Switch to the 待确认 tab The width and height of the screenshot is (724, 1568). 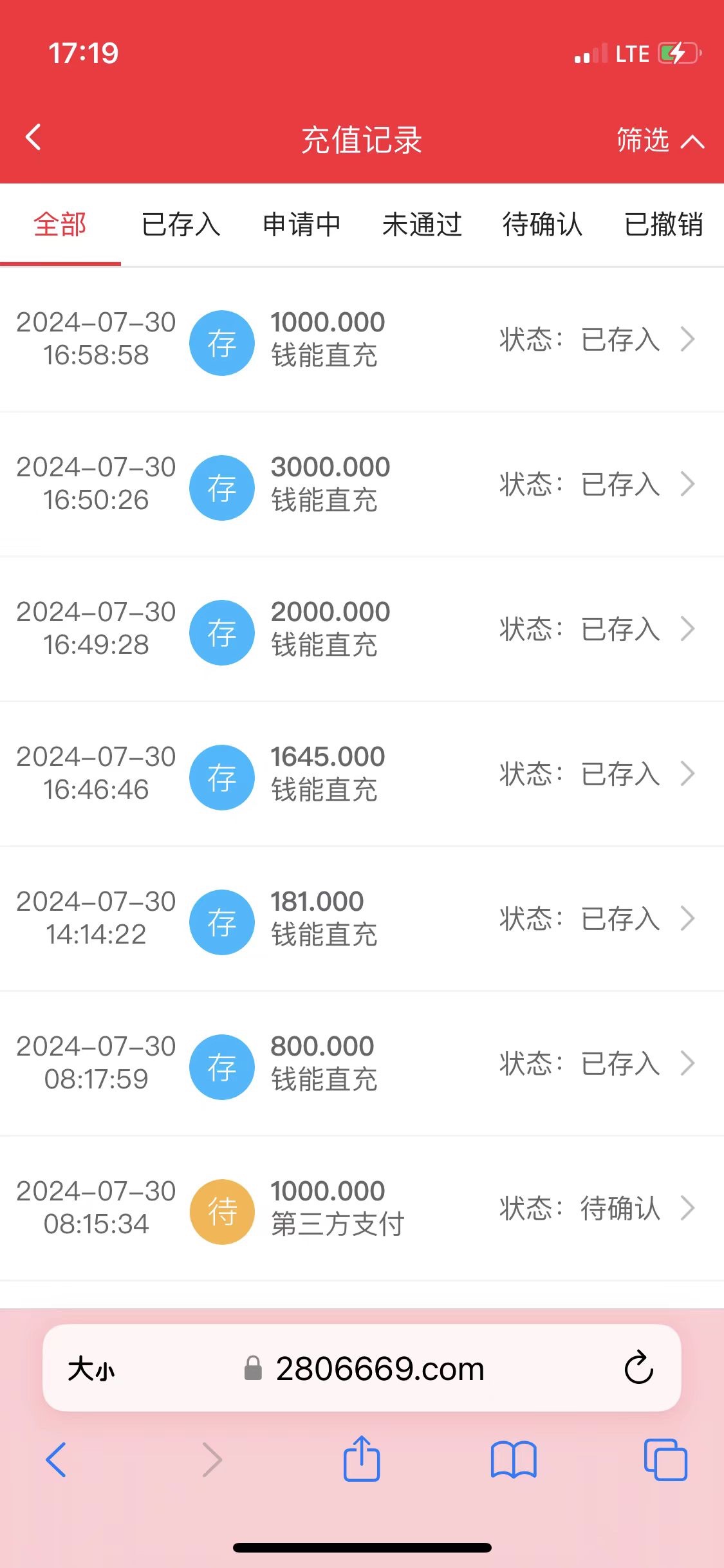(543, 225)
